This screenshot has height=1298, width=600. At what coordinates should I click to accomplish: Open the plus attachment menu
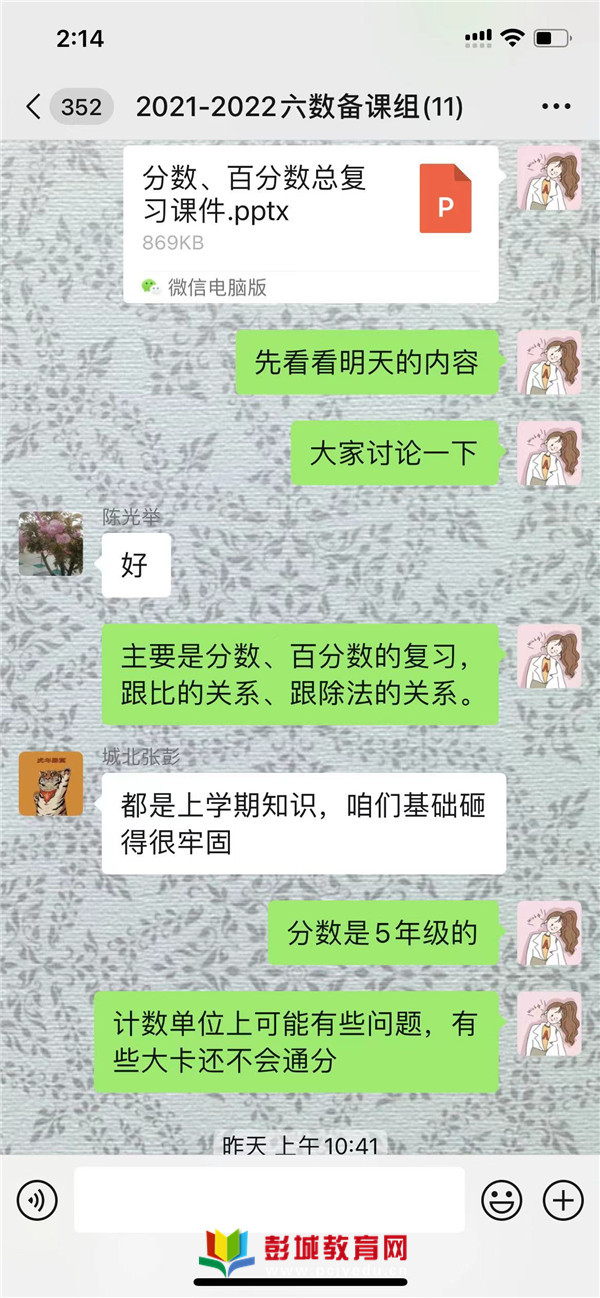tap(562, 1199)
